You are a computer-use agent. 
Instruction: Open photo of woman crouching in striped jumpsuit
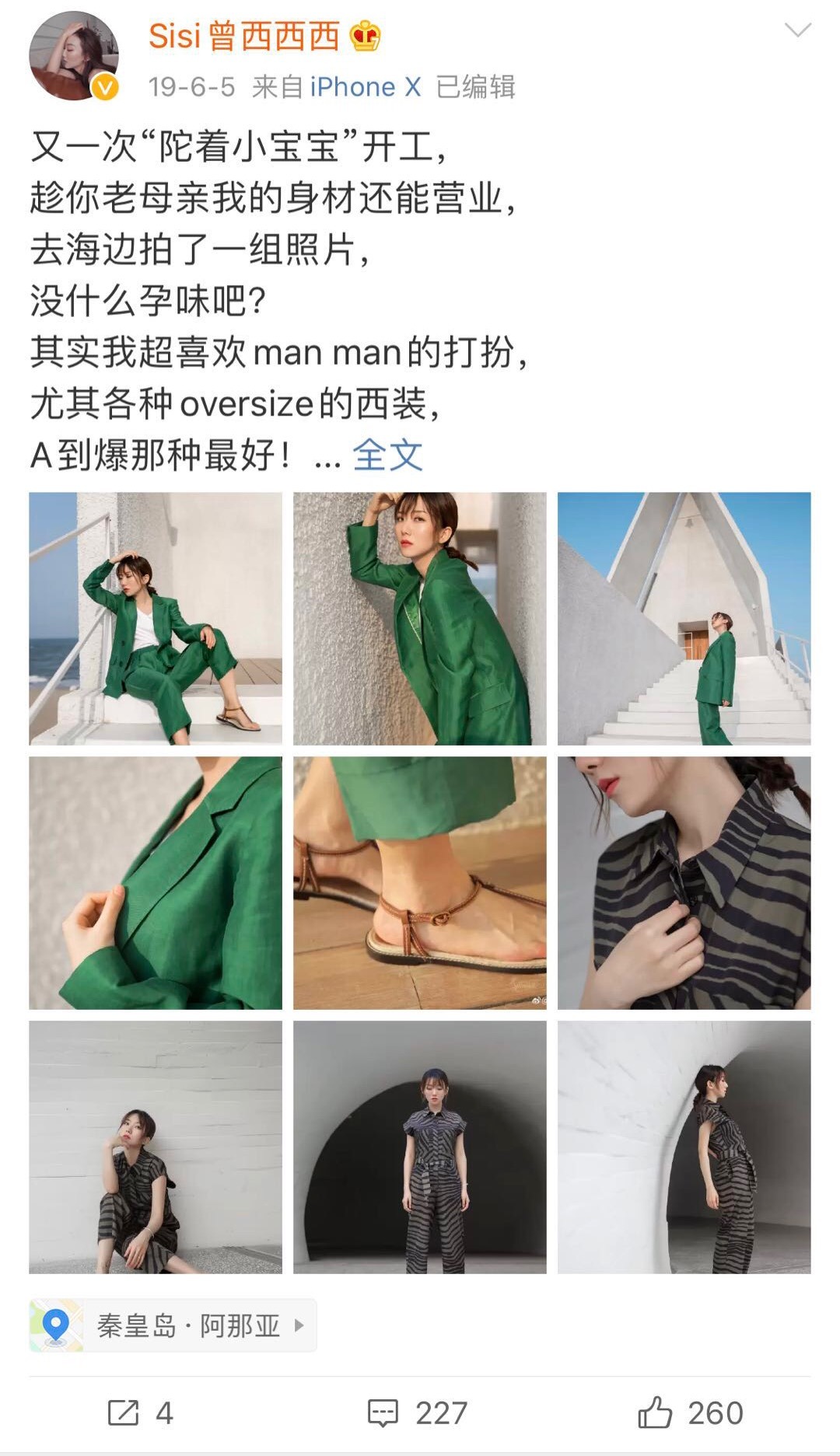[x=156, y=1147]
